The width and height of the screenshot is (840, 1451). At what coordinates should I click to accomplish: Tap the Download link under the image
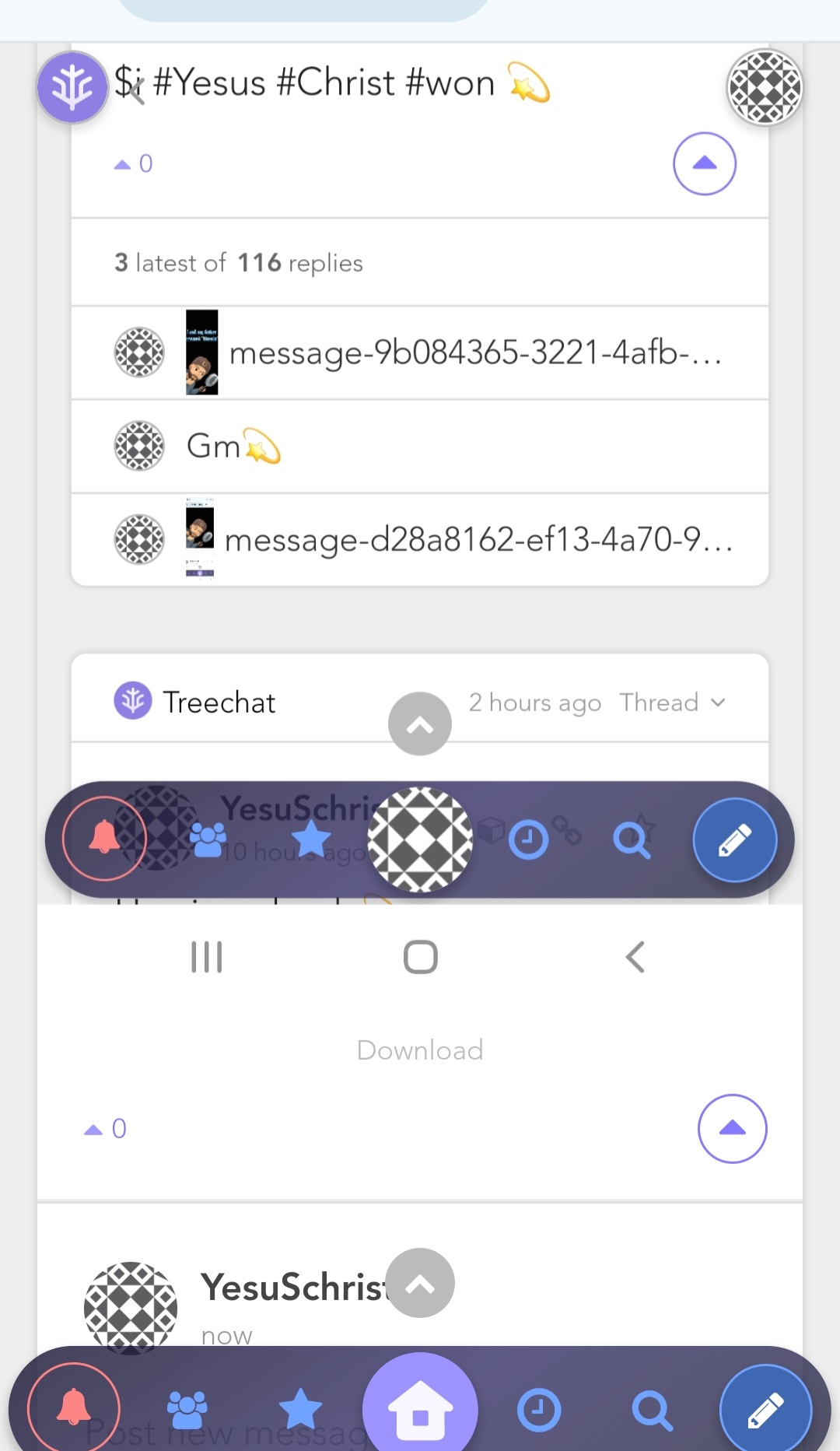pos(420,1050)
